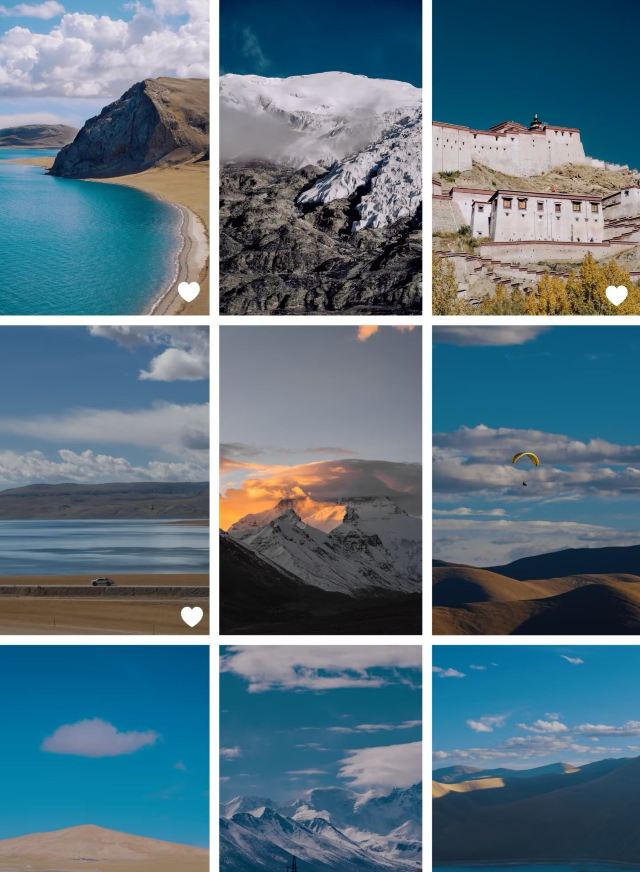View the snowy glacier mountain photo

tap(320, 157)
